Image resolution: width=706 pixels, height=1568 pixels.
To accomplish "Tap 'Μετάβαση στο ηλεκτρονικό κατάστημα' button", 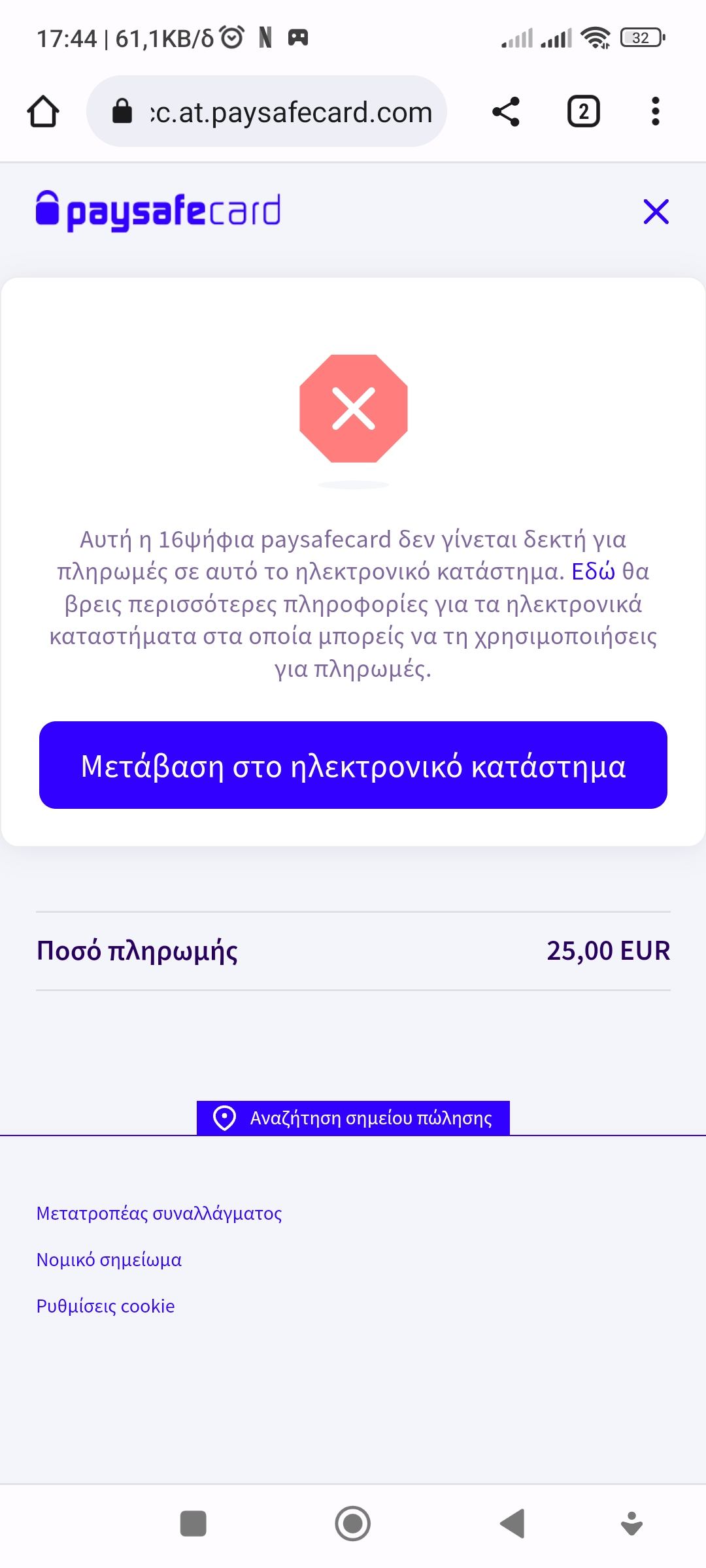I will [x=353, y=765].
